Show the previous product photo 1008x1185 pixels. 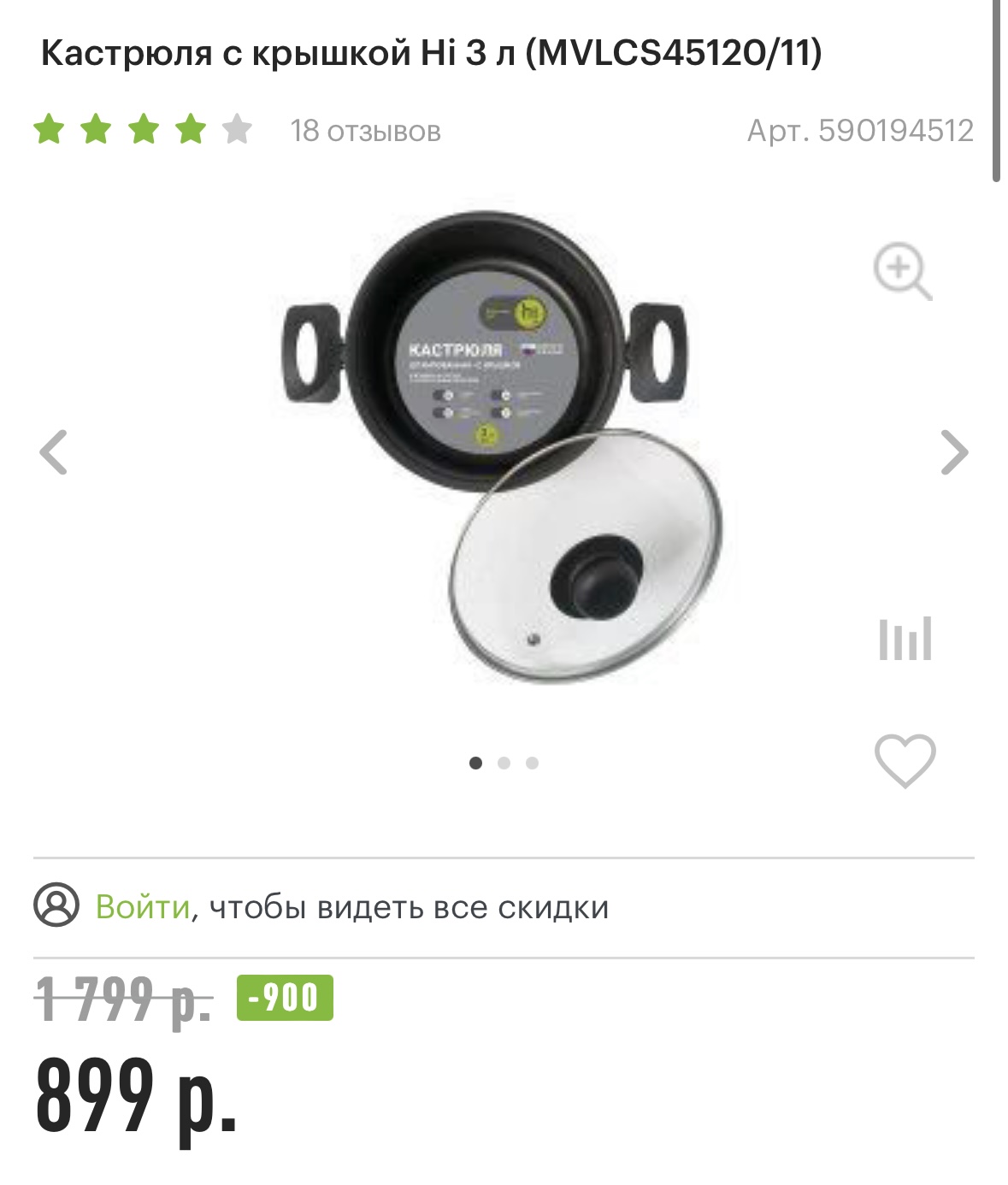[x=53, y=452]
